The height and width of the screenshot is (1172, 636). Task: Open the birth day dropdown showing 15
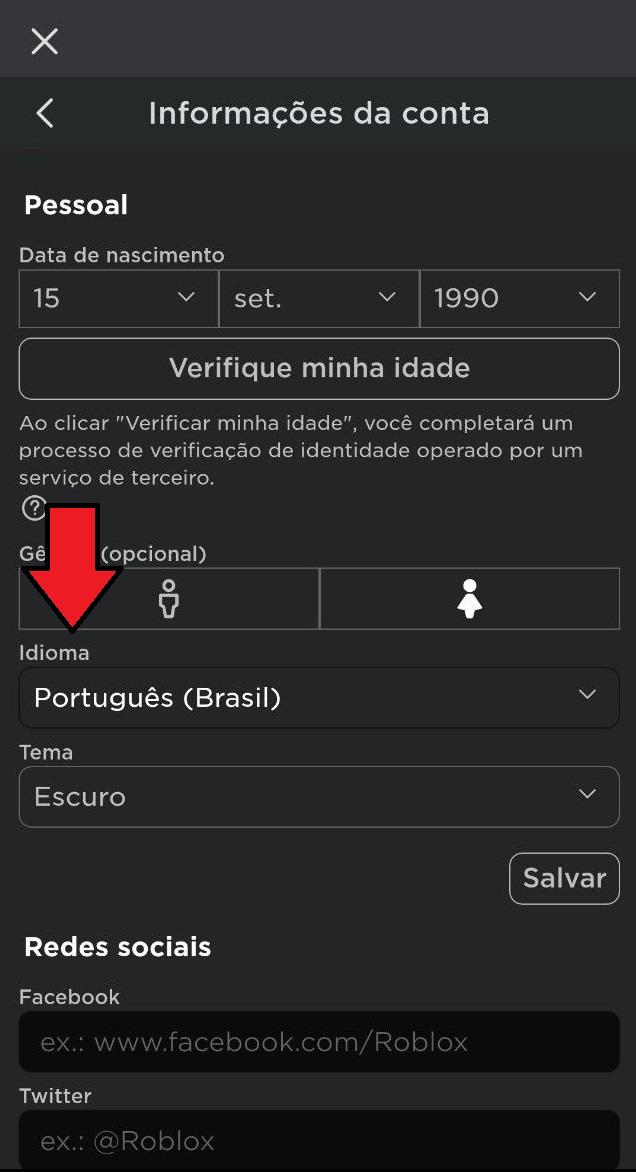tap(119, 298)
